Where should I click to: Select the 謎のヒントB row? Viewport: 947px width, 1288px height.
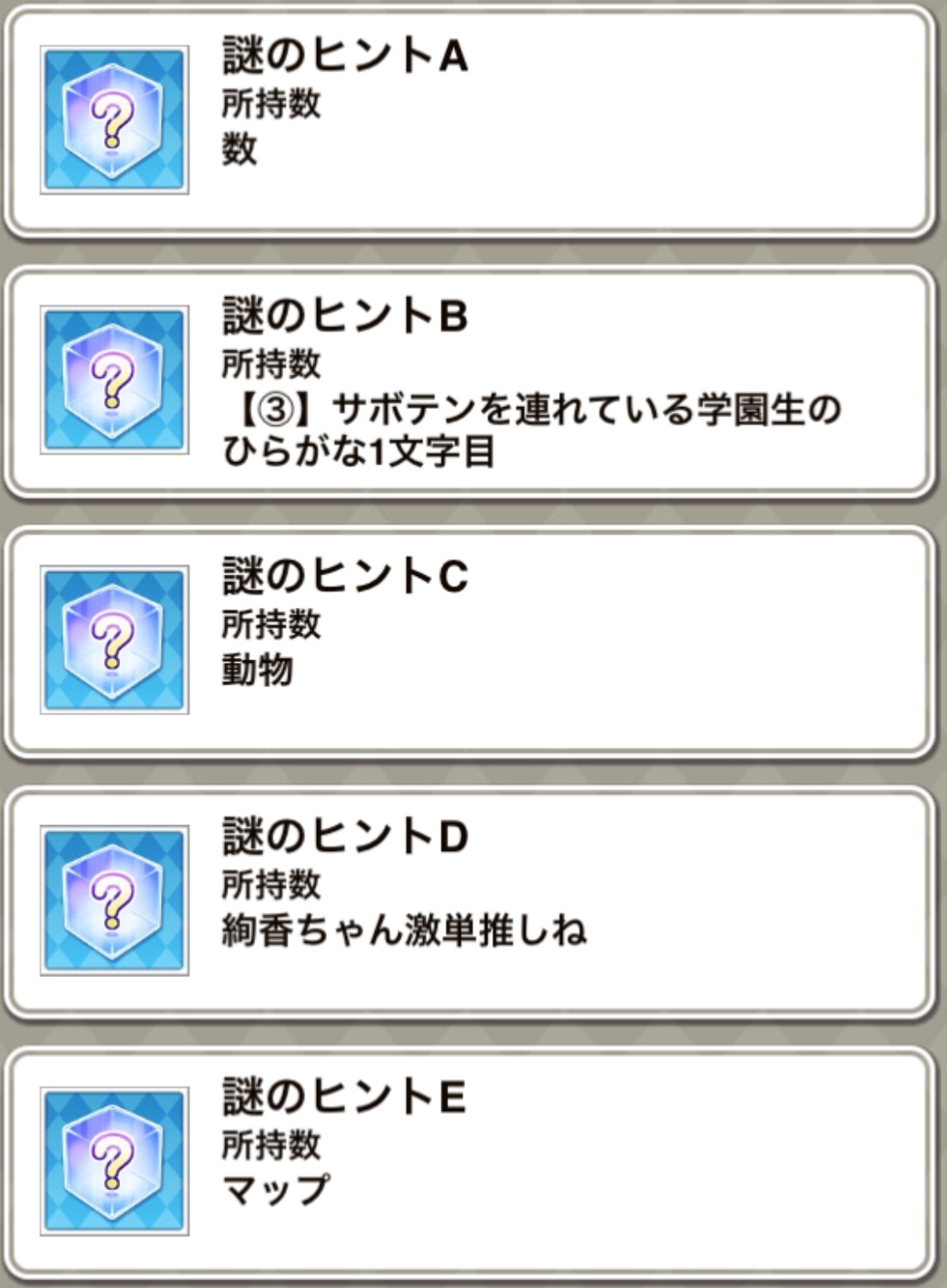click(x=469, y=381)
